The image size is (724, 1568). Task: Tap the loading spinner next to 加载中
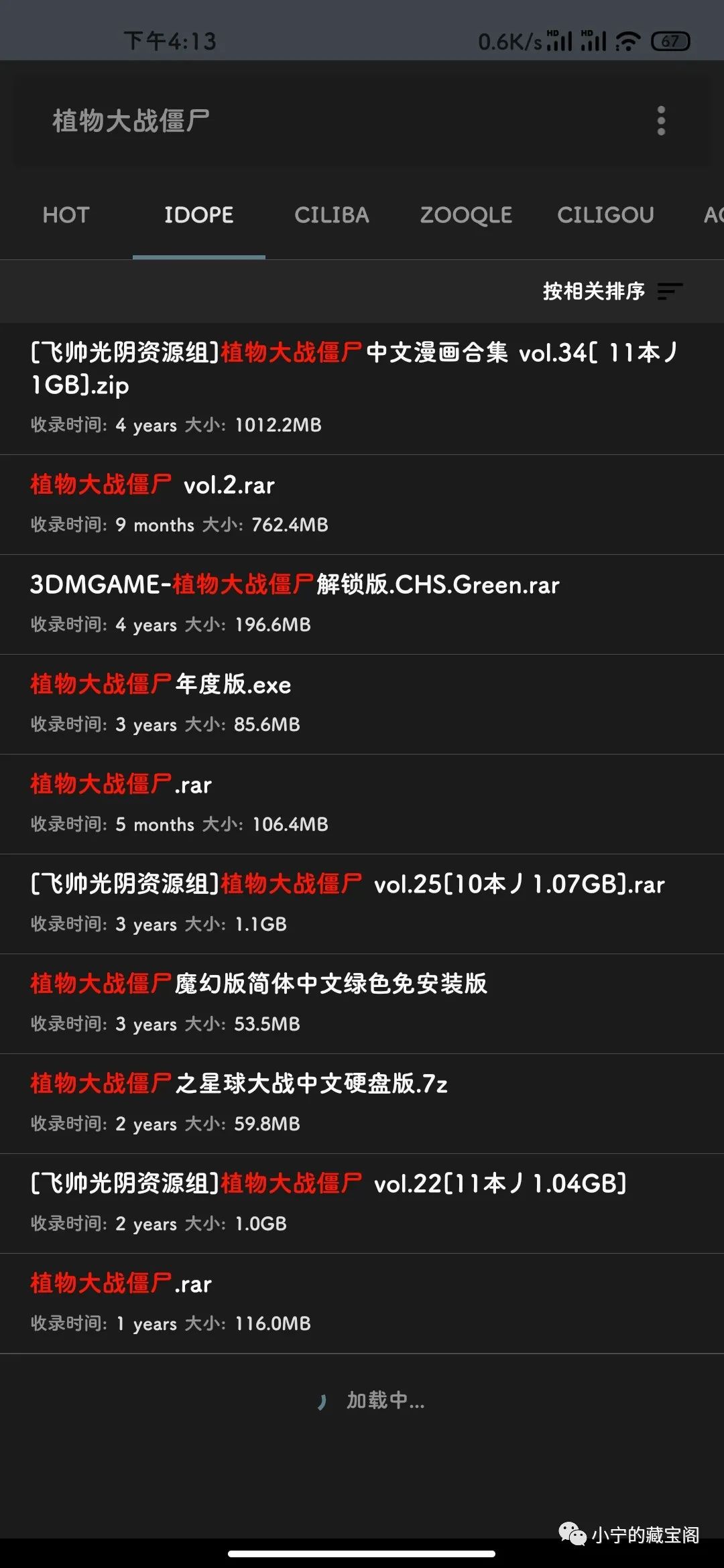(x=320, y=1400)
